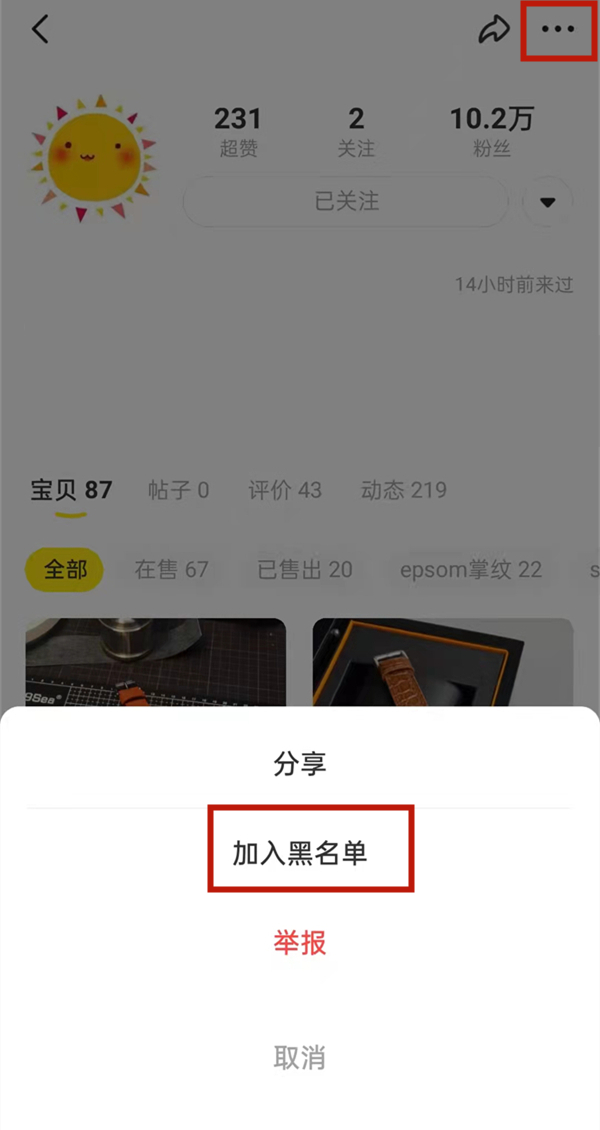
Task: Expand the dropdown arrow beside 已关注
Action: point(547,202)
